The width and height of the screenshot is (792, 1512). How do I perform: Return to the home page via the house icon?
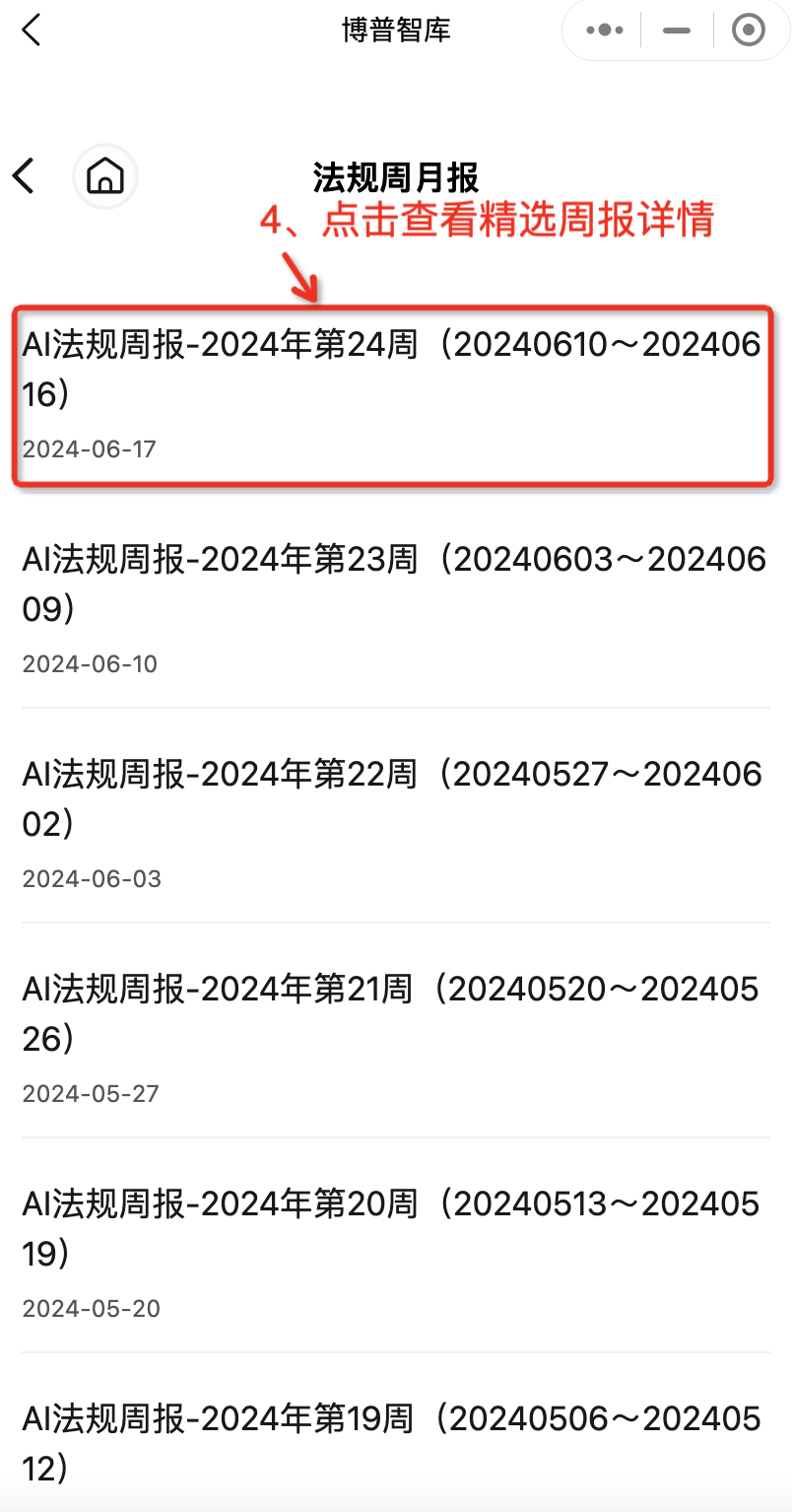[105, 177]
